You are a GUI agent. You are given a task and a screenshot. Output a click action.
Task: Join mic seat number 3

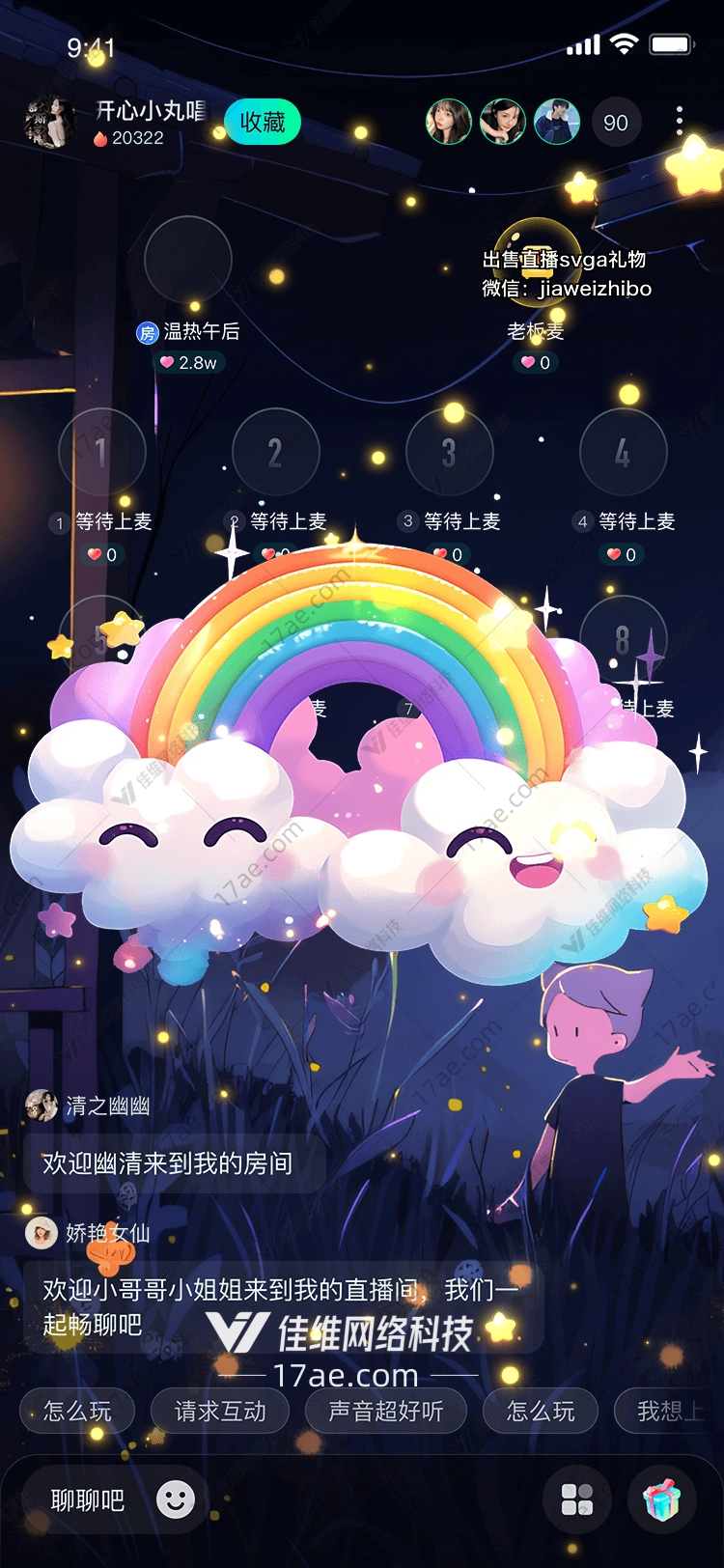(x=449, y=452)
